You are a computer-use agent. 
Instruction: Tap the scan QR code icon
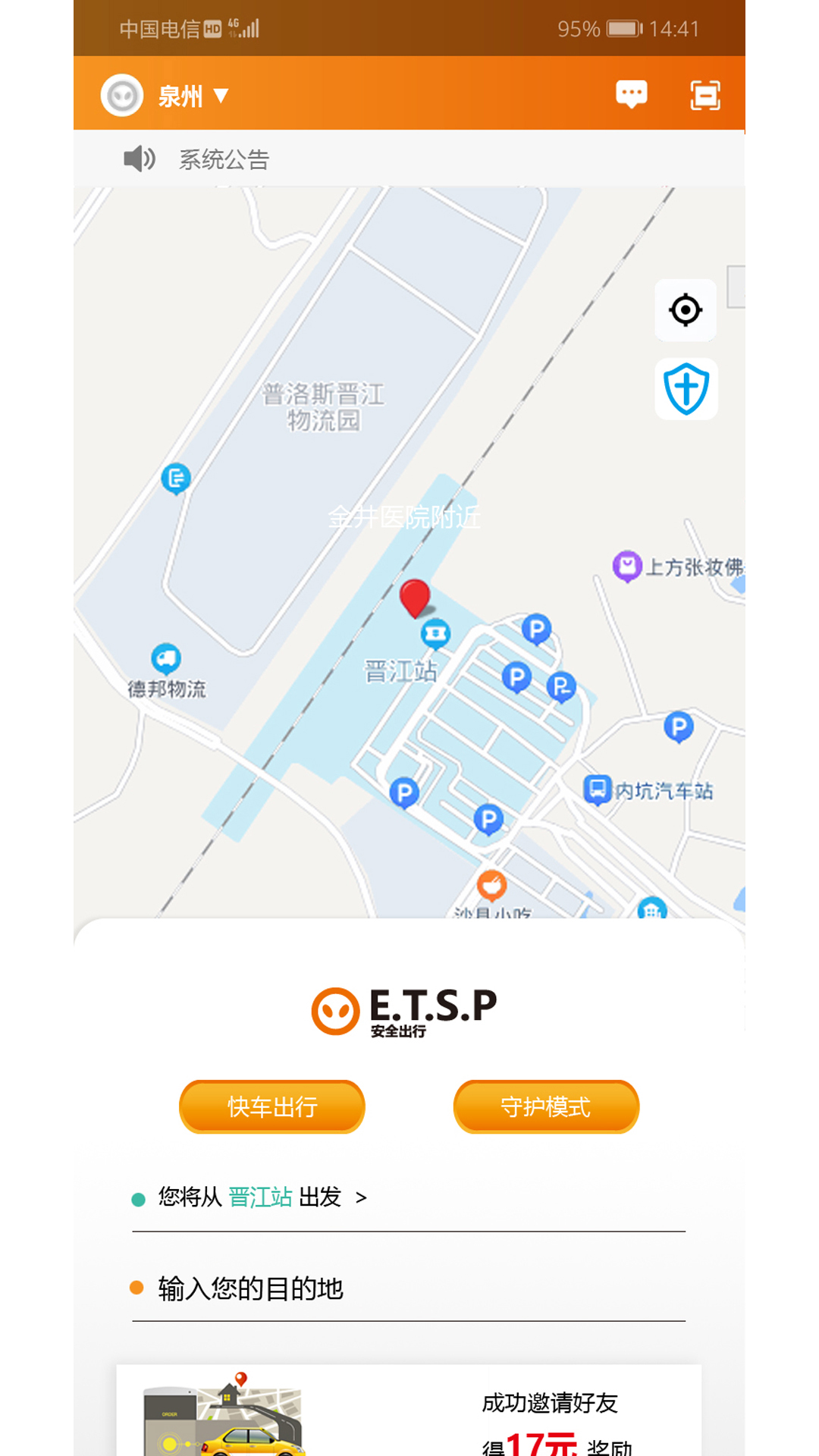tap(704, 94)
